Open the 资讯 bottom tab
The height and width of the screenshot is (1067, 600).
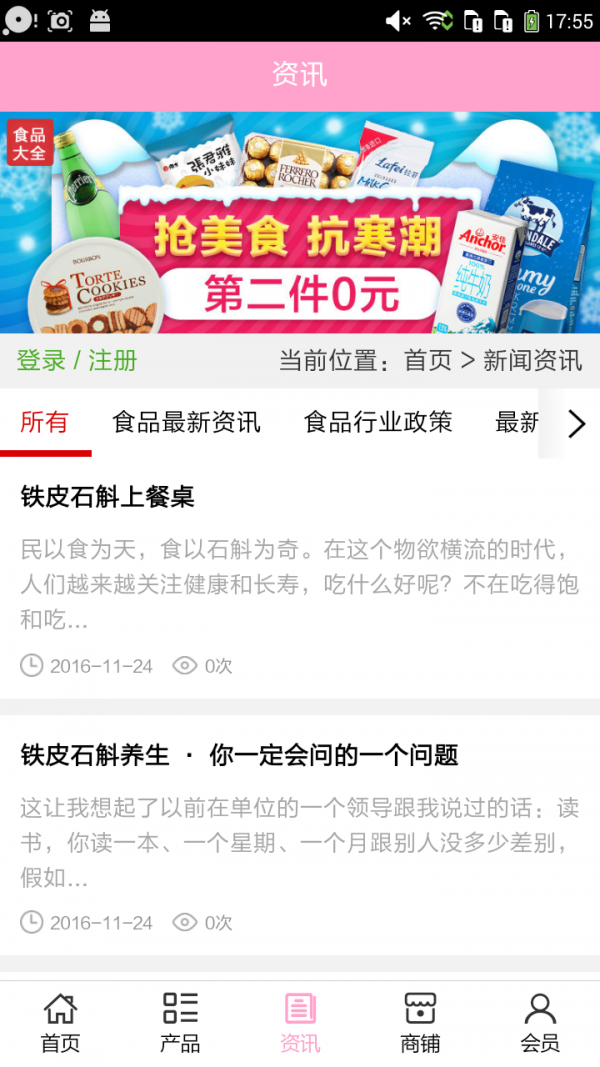pos(300,1022)
